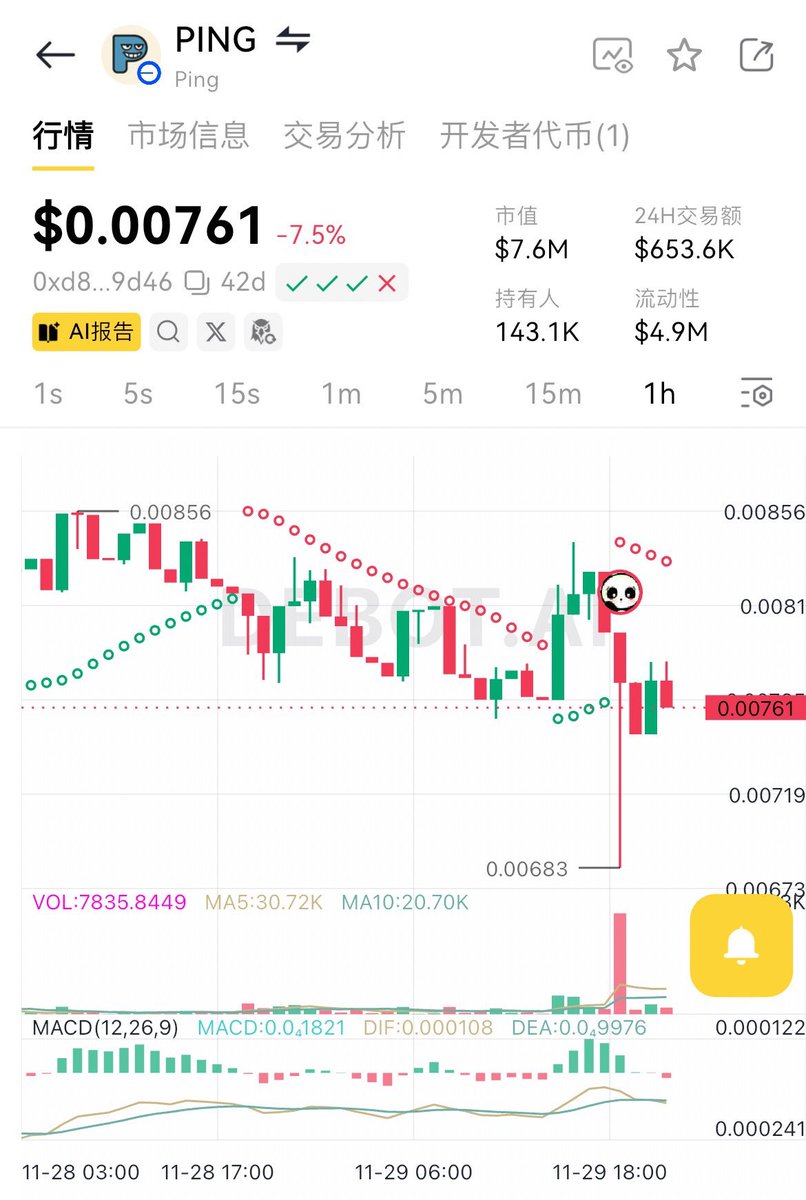
Task: Share this token page
Action: click(x=757, y=55)
